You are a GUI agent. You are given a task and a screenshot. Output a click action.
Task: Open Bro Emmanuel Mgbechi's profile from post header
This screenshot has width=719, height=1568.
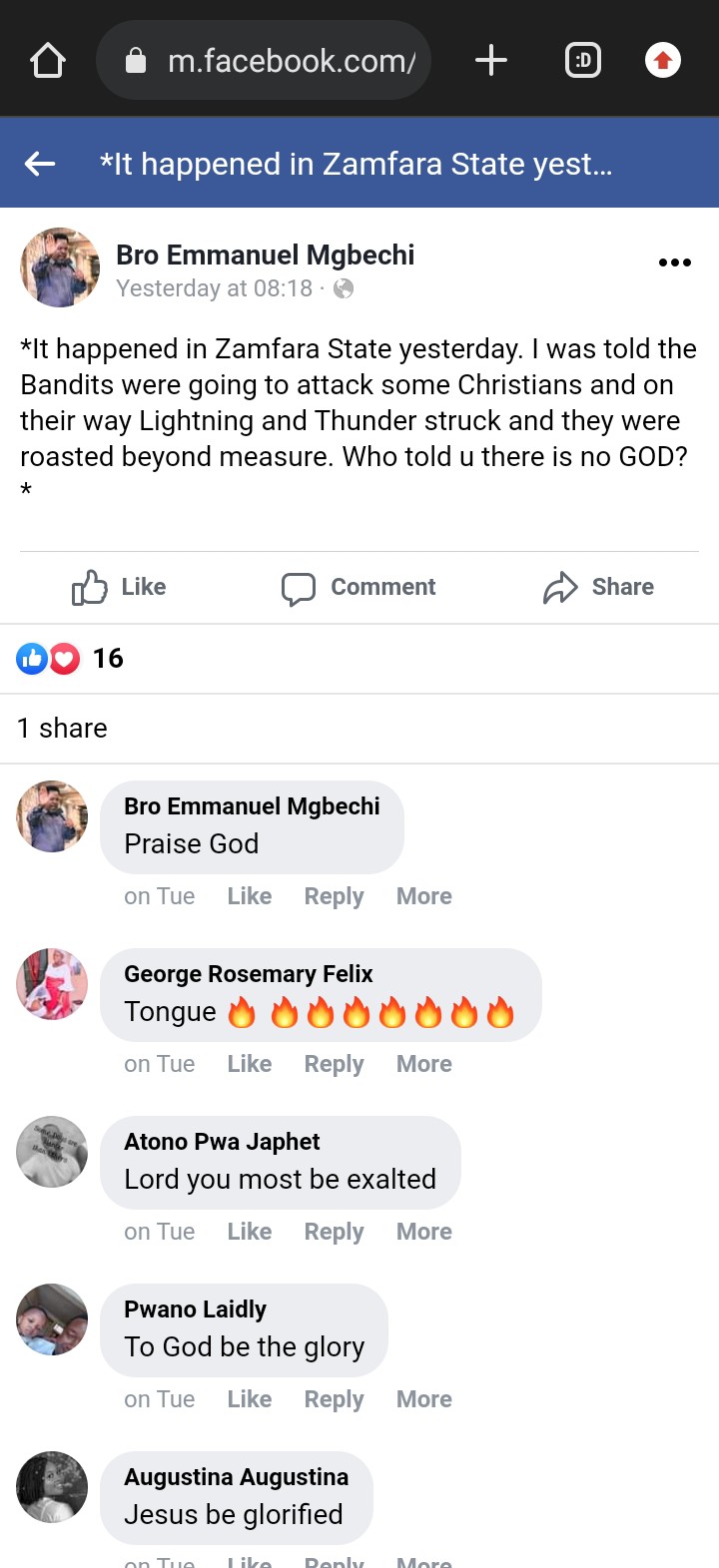click(265, 256)
